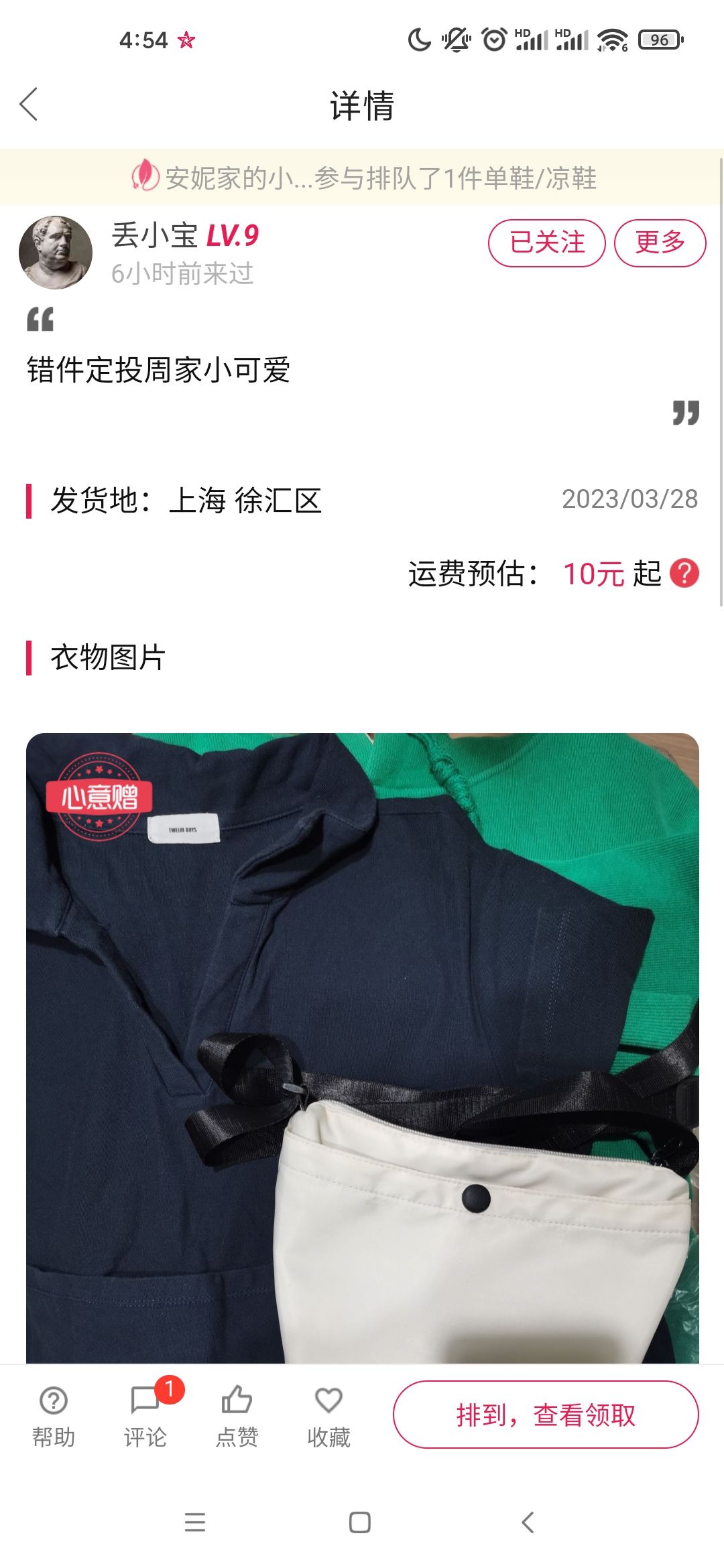Screen dimensions: 724x1568
Task: Tap the shipping fee question mark icon
Action: click(684, 574)
